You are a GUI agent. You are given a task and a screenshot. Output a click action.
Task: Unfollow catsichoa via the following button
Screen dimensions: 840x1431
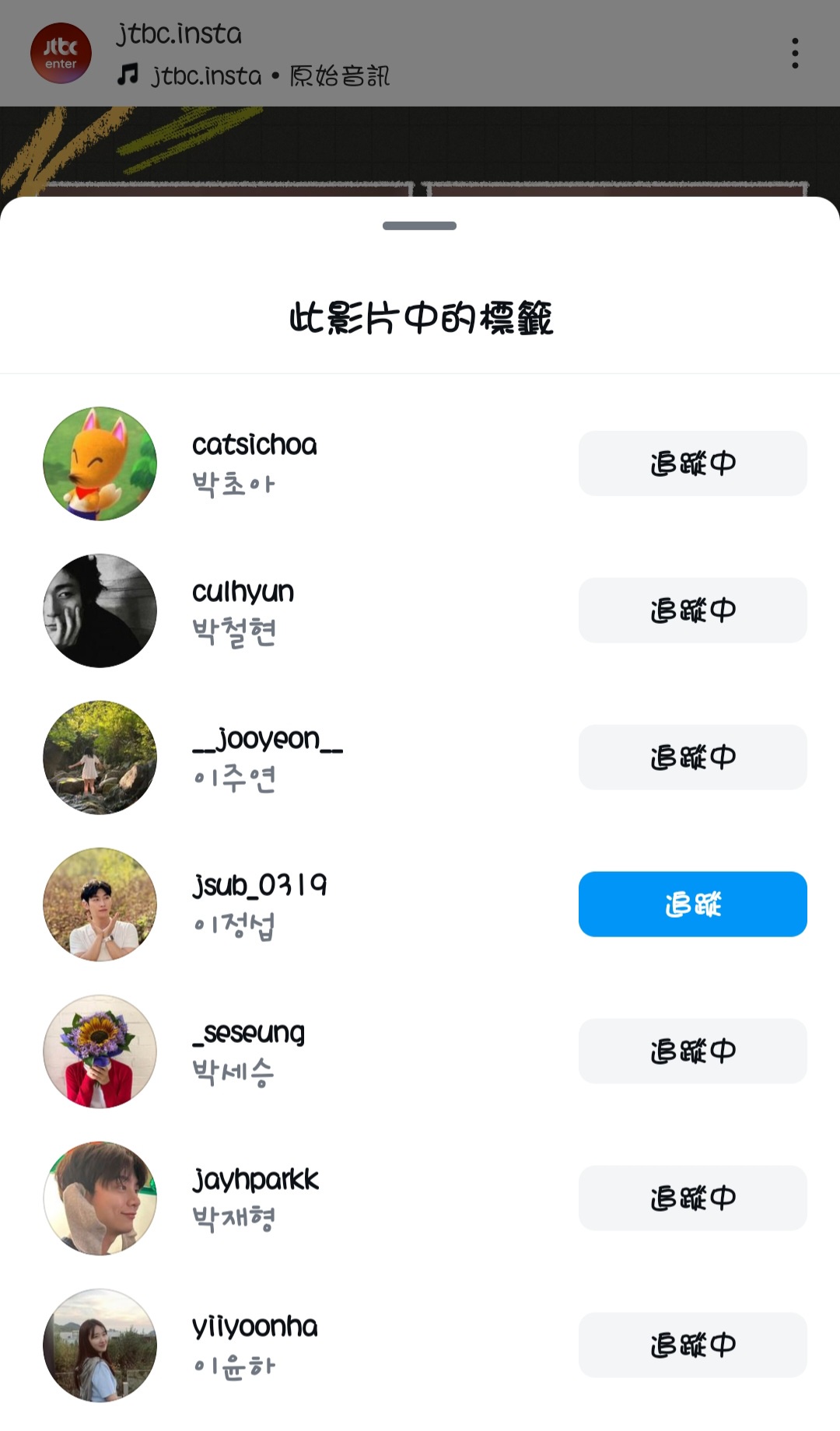click(692, 464)
